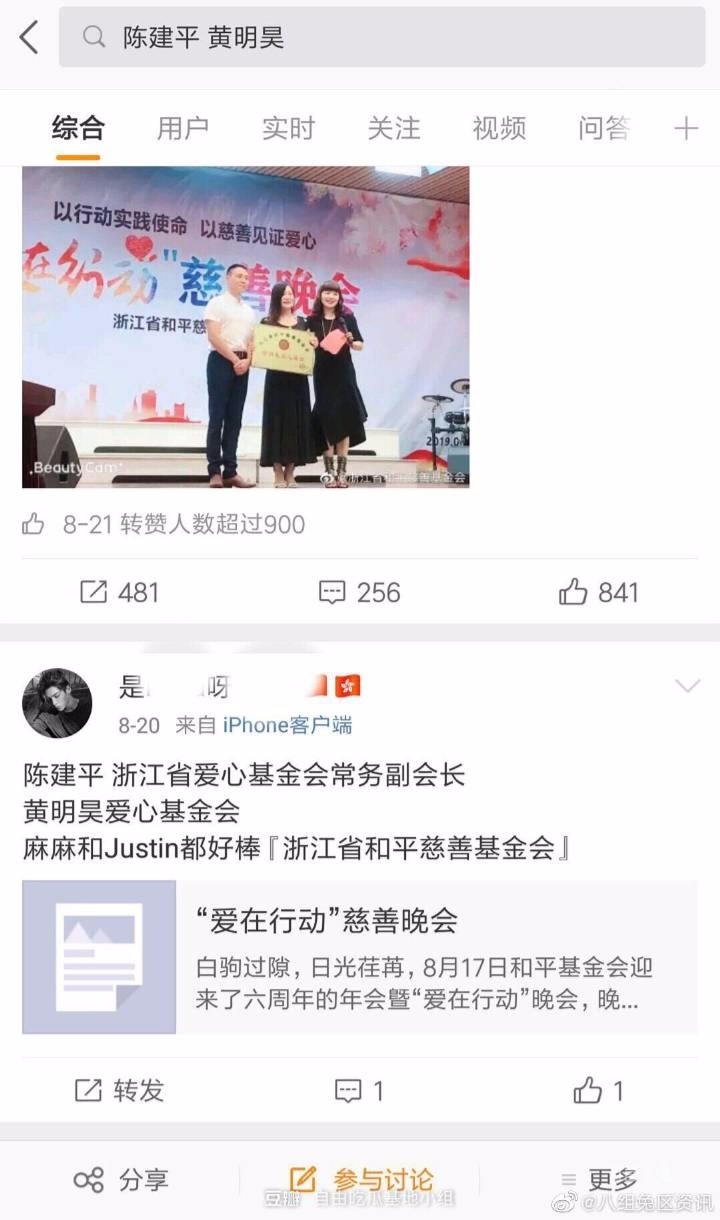Tap 转发 under the 8-20 post

coord(119,1090)
